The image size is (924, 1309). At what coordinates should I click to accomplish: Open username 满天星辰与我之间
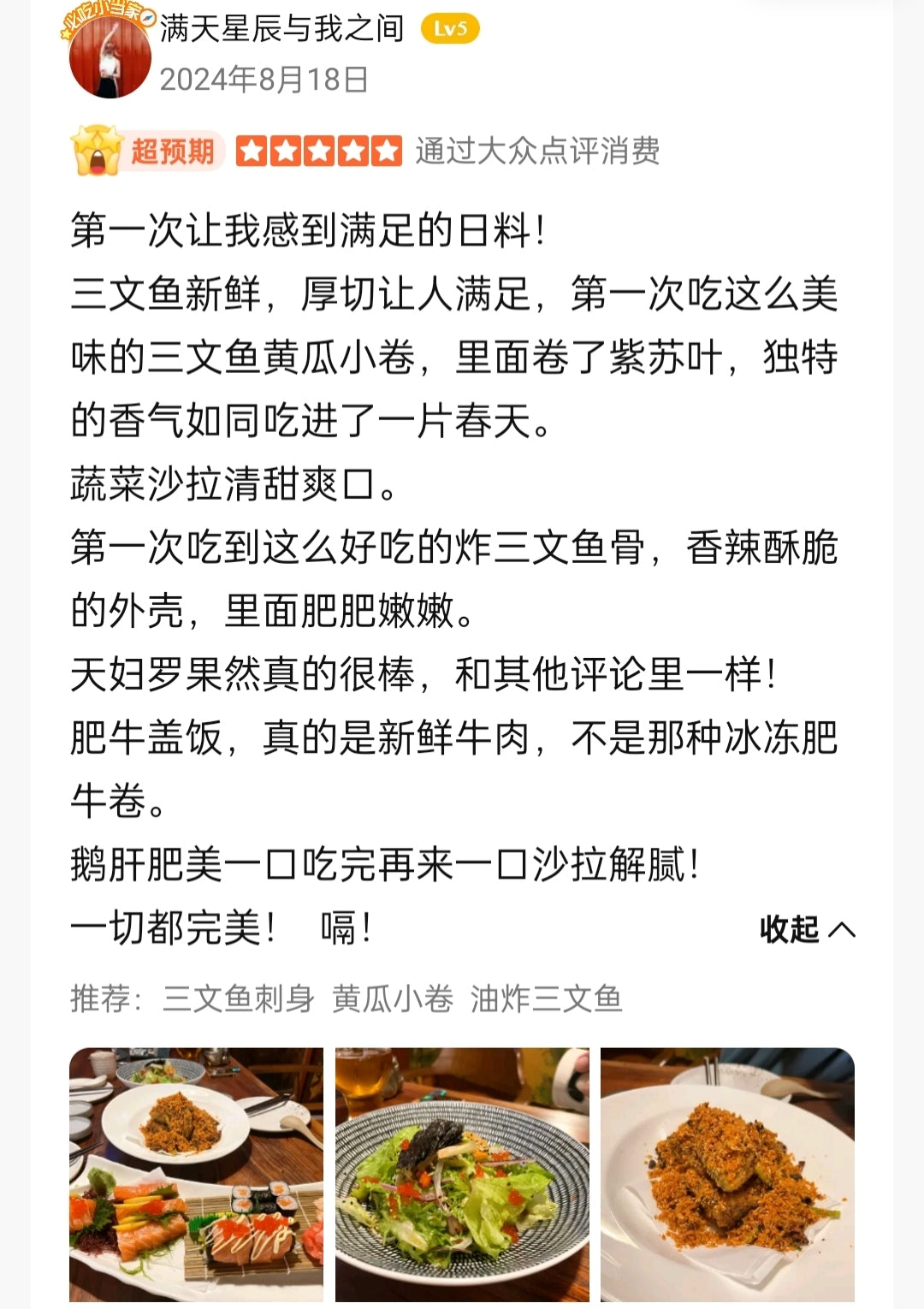pos(281,28)
